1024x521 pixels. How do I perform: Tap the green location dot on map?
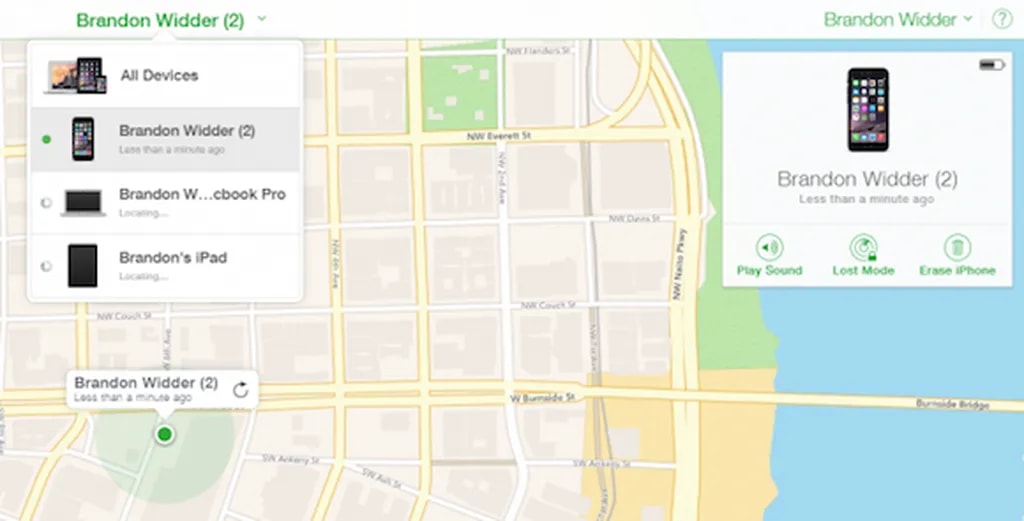(164, 434)
